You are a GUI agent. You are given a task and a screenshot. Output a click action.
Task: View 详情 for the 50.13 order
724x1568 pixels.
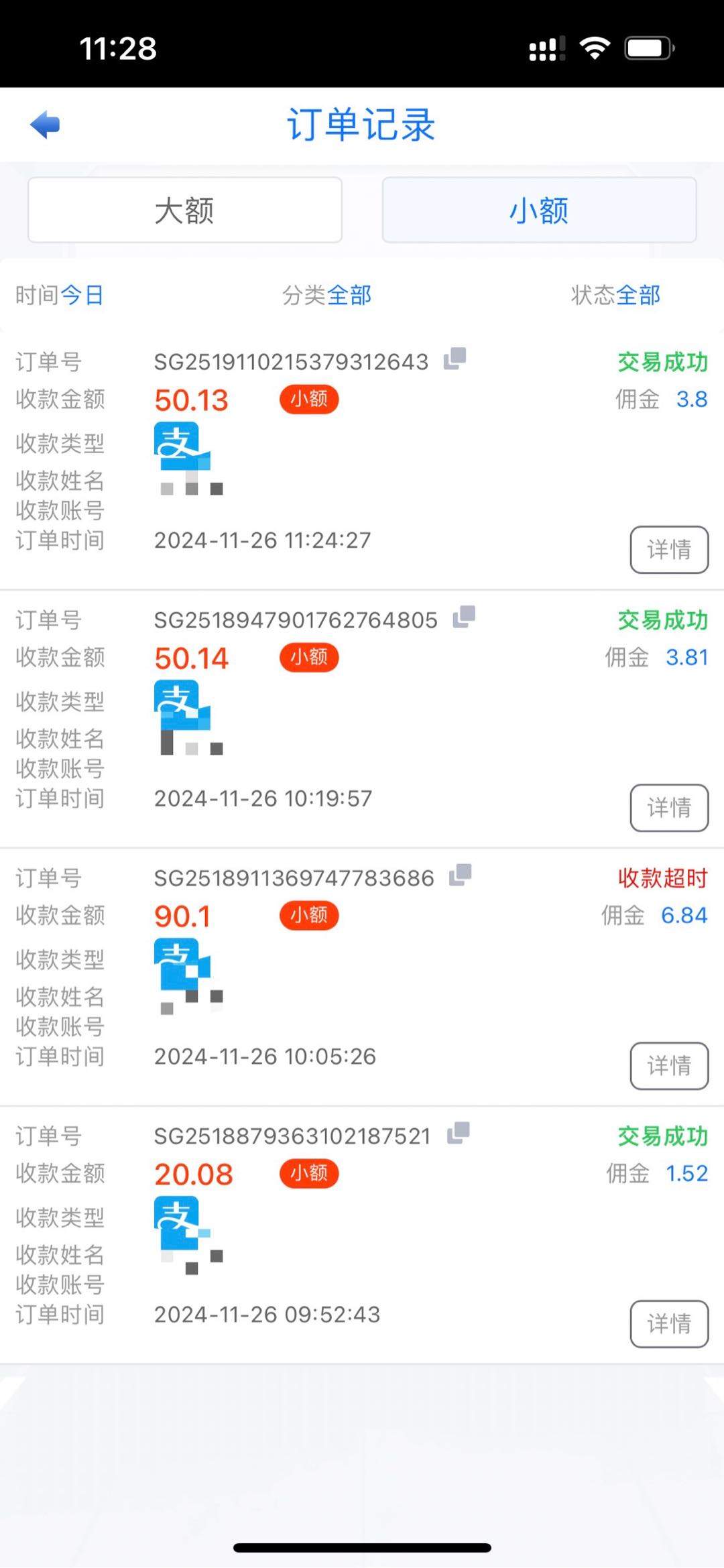point(669,550)
